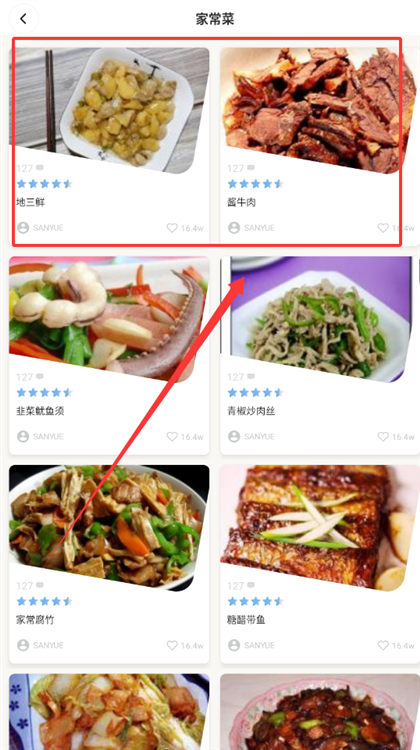
Task: Go back using the top arrow
Action: pos(23,19)
